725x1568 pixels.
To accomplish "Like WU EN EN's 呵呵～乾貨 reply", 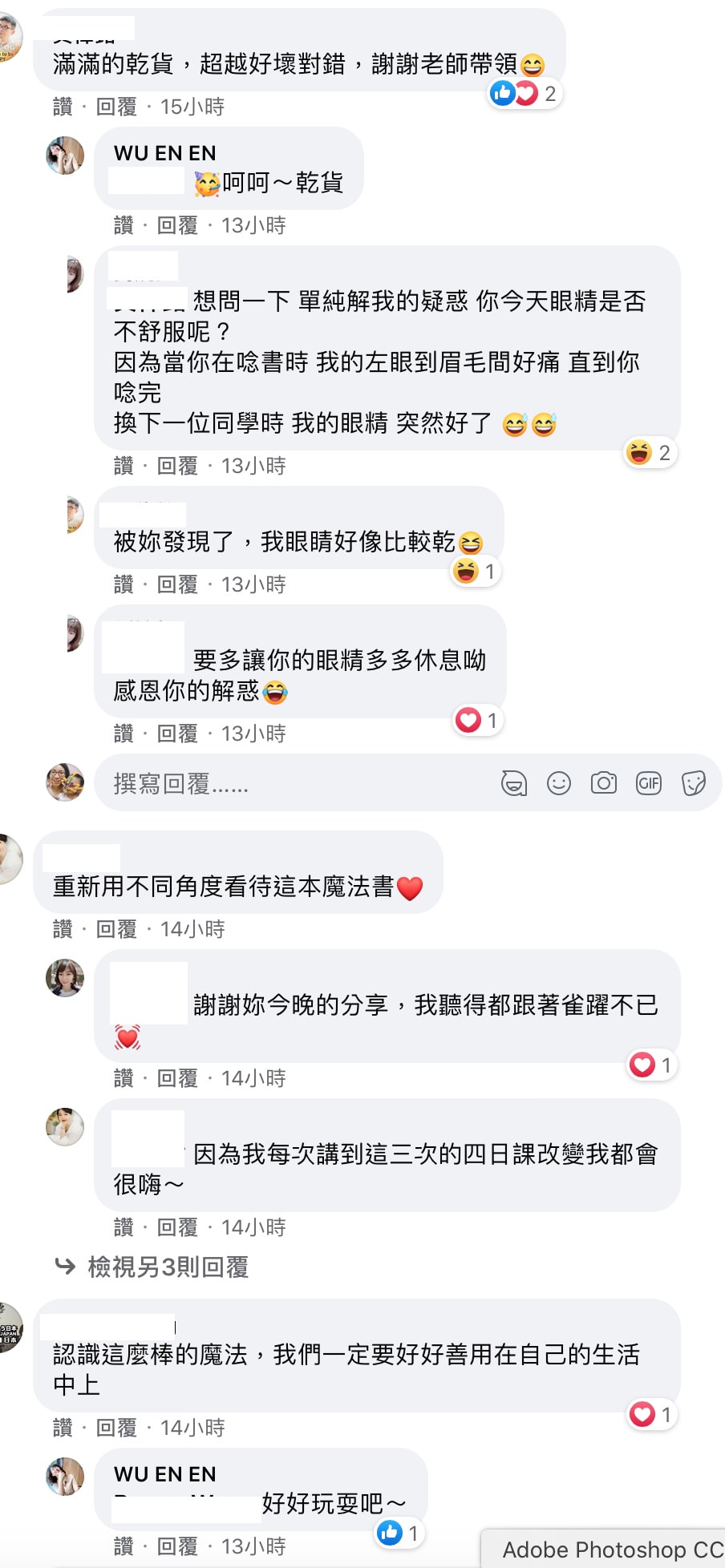I will (123, 225).
